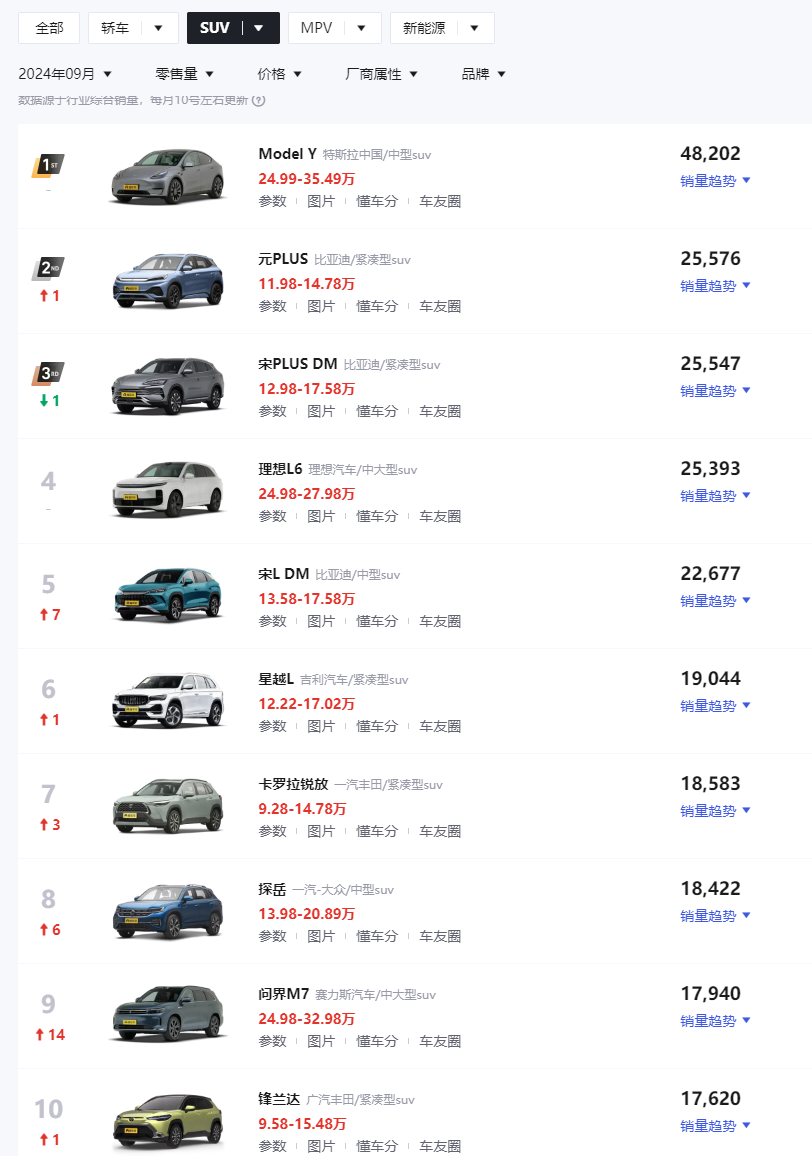Tap the 星越L car image

click(x=167, y=700)
